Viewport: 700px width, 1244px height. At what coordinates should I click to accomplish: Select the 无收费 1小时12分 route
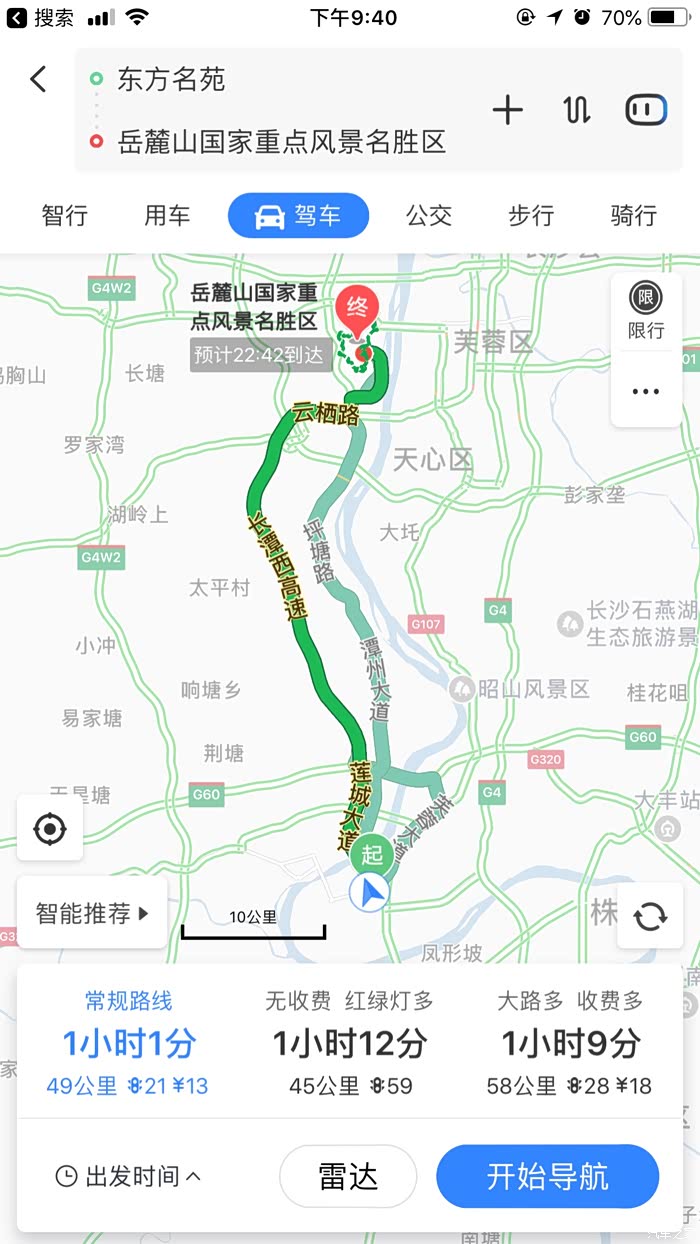350,1043
